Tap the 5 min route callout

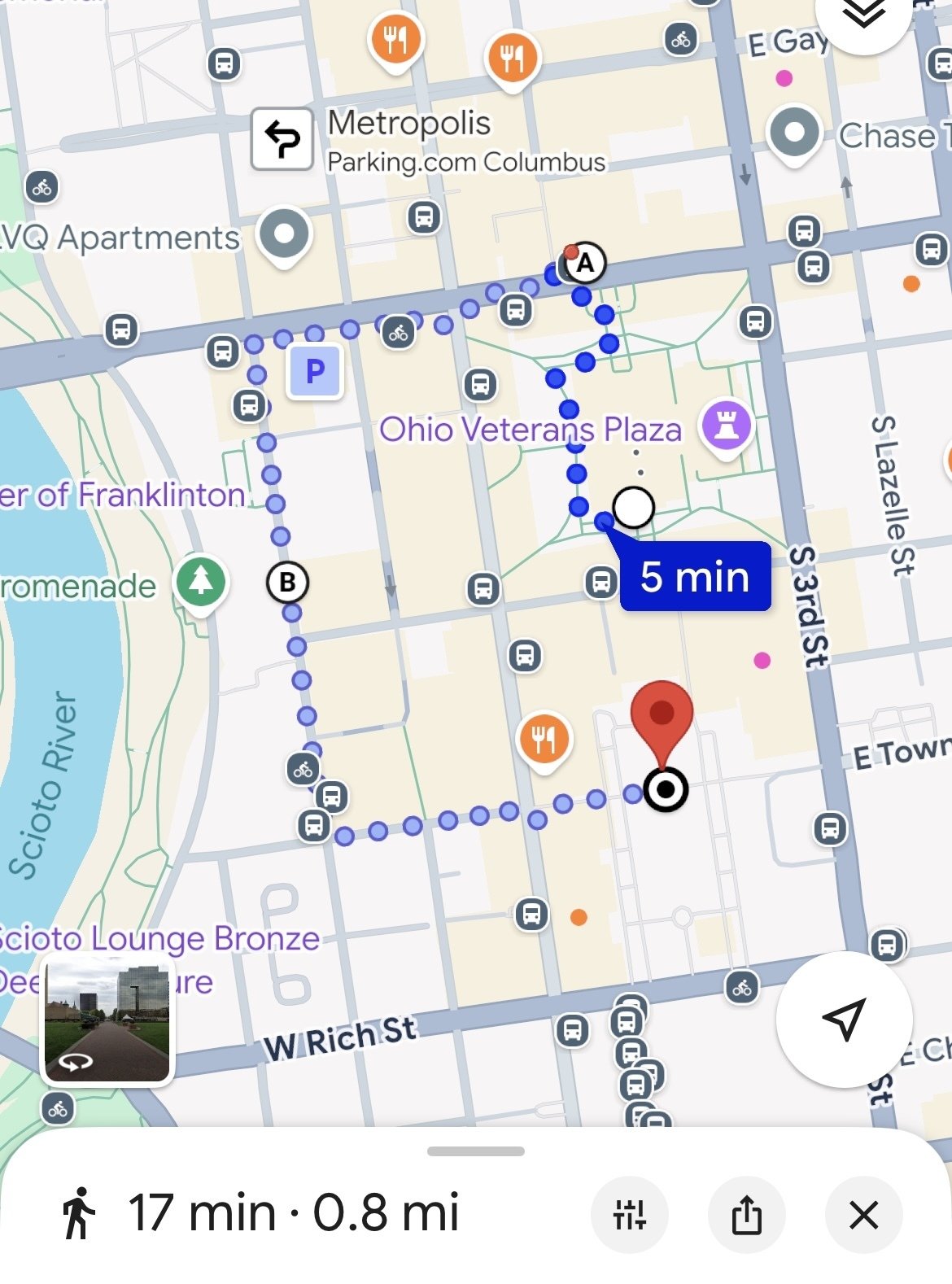694,576
